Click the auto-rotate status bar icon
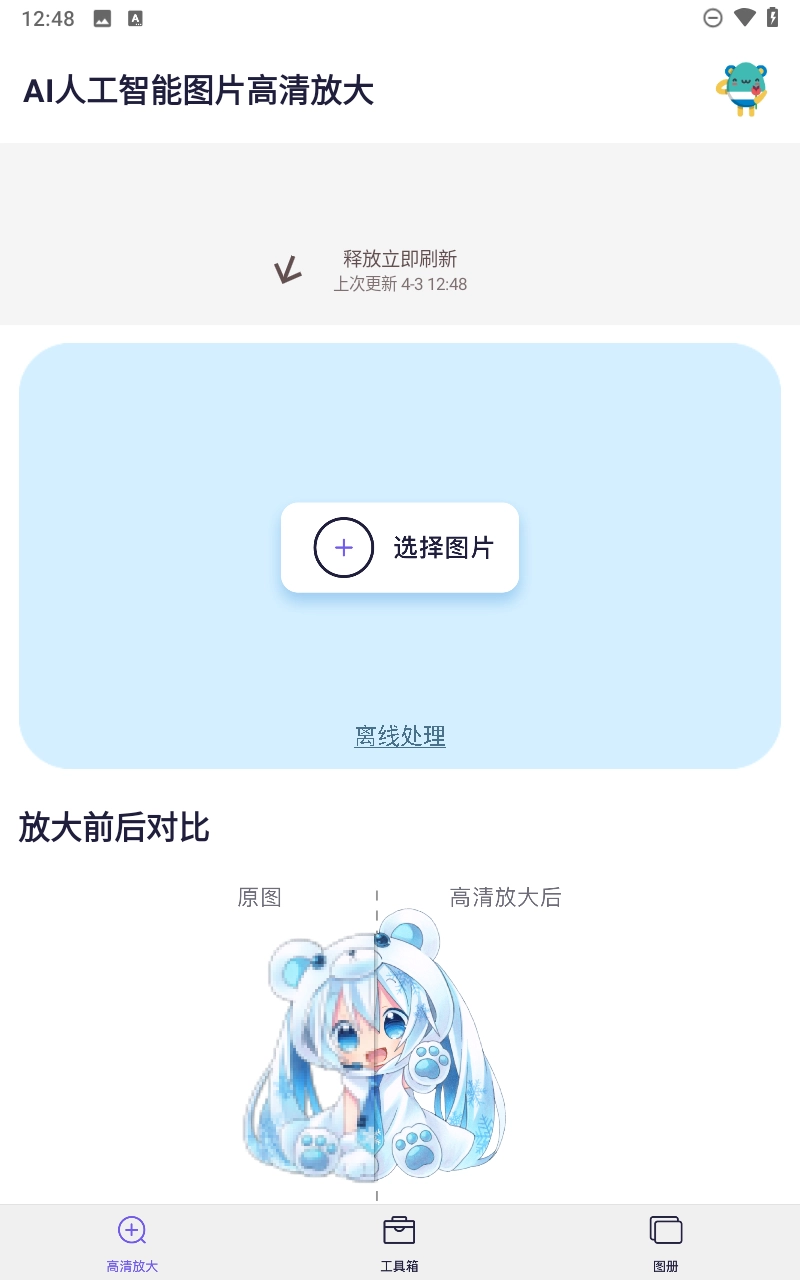Viewport: 800px width, 1280px height. click(x=134, y=17)
